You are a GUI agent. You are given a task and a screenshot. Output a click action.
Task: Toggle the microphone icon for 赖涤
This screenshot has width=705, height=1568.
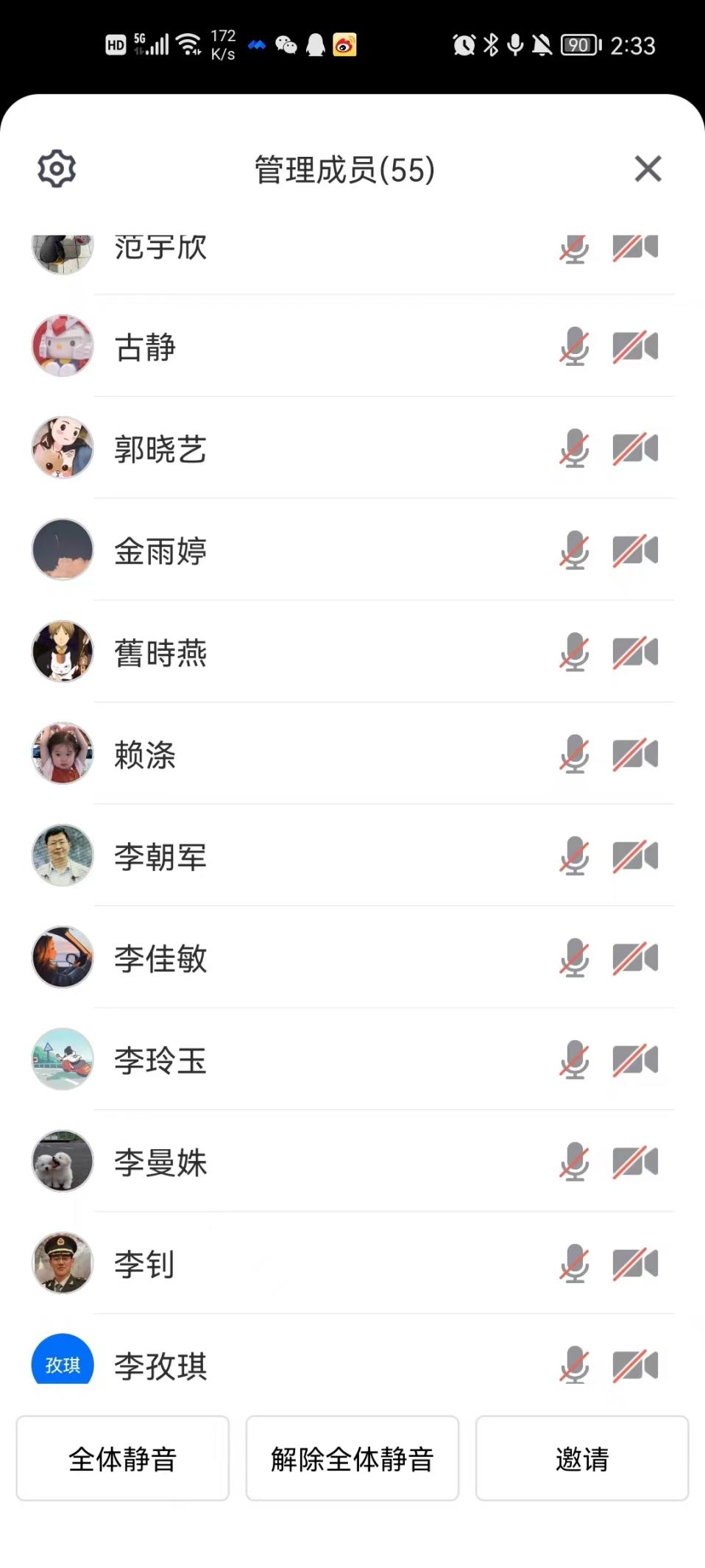click(574, 754)
